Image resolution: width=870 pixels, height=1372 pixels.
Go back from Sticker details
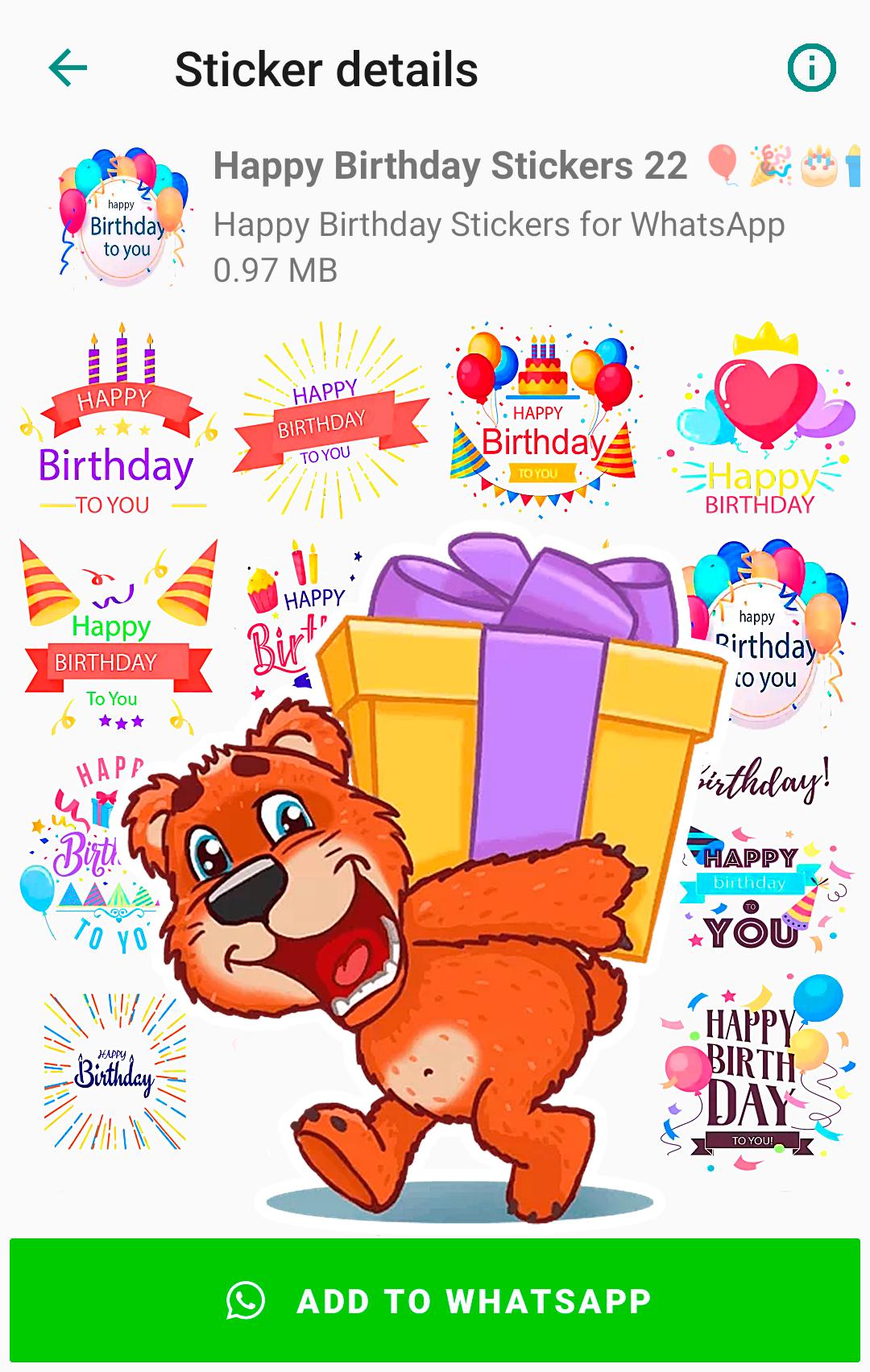pos(68,68)
